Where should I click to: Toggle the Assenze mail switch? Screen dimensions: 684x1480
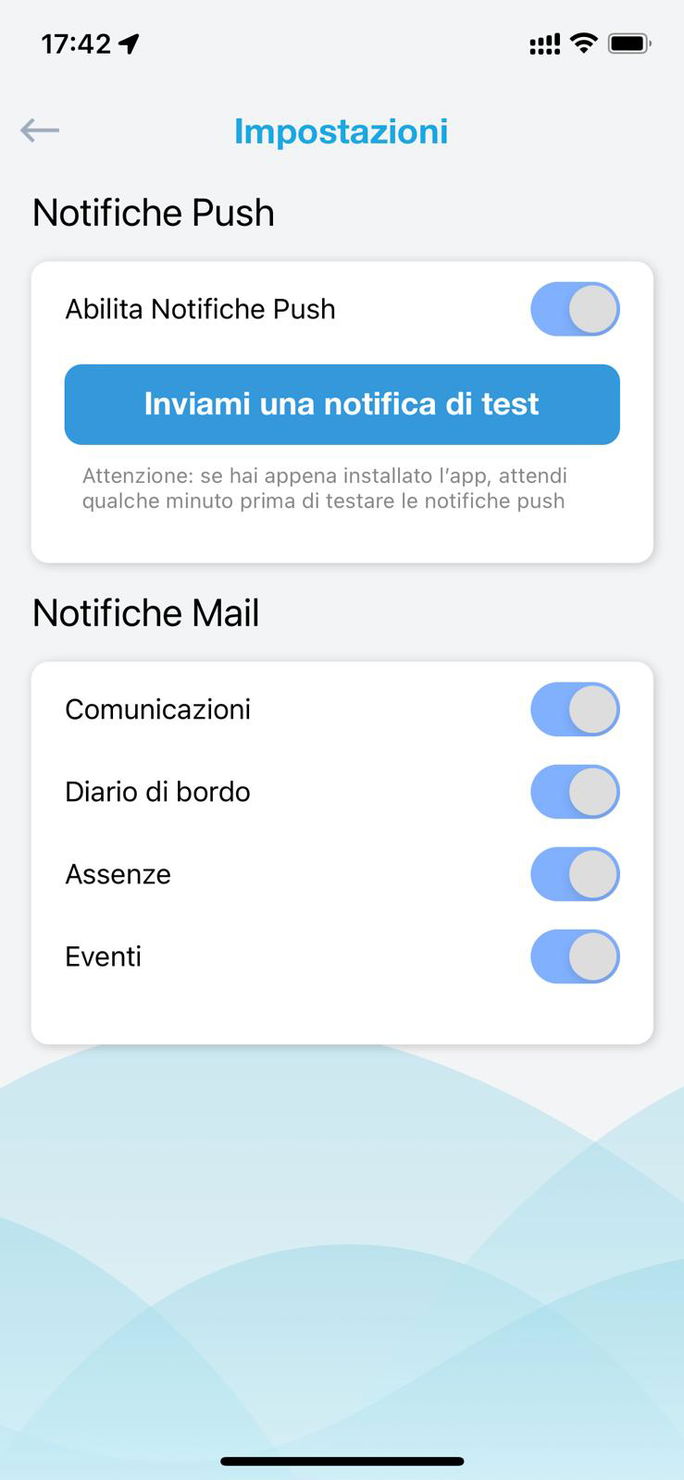pos(574,874)
